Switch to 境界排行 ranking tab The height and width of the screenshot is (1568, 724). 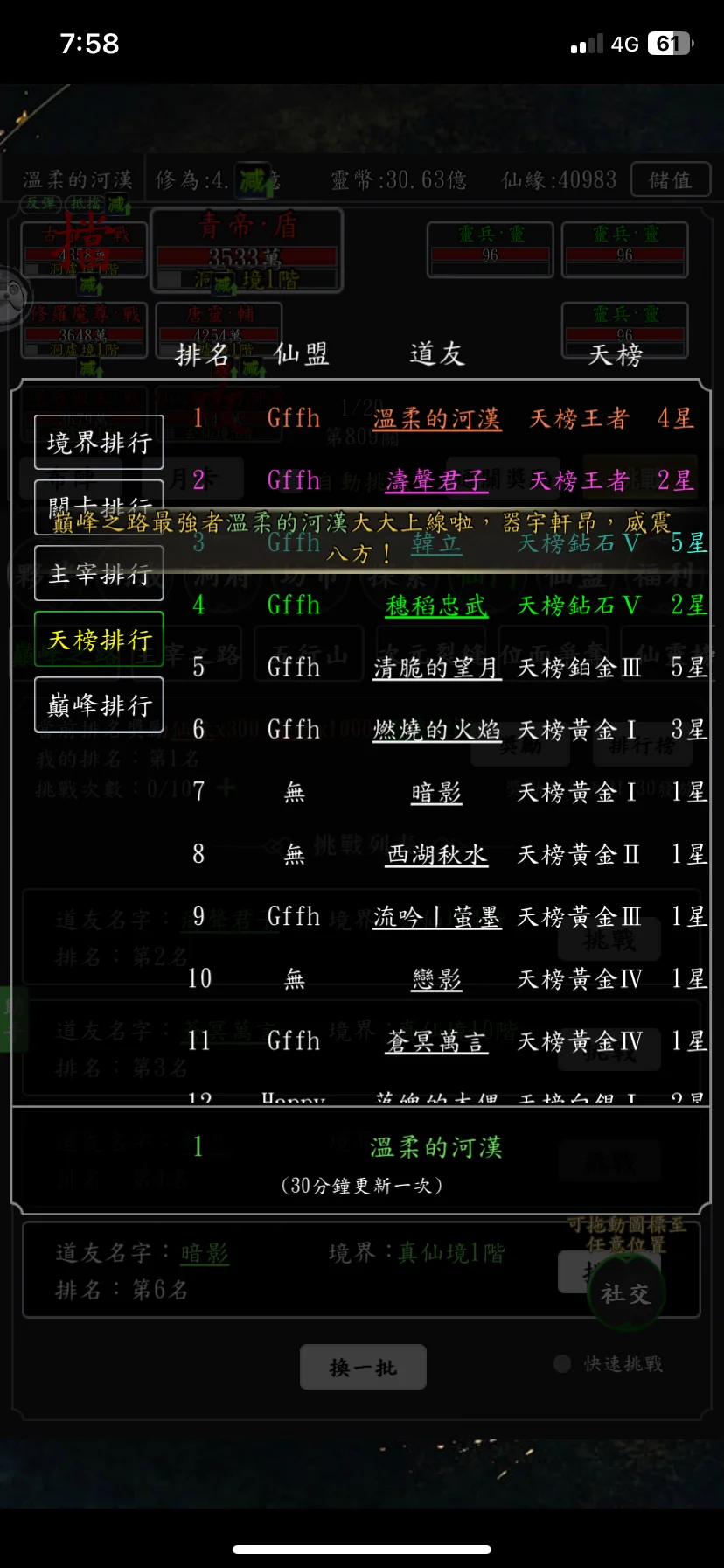pos(99,443)
